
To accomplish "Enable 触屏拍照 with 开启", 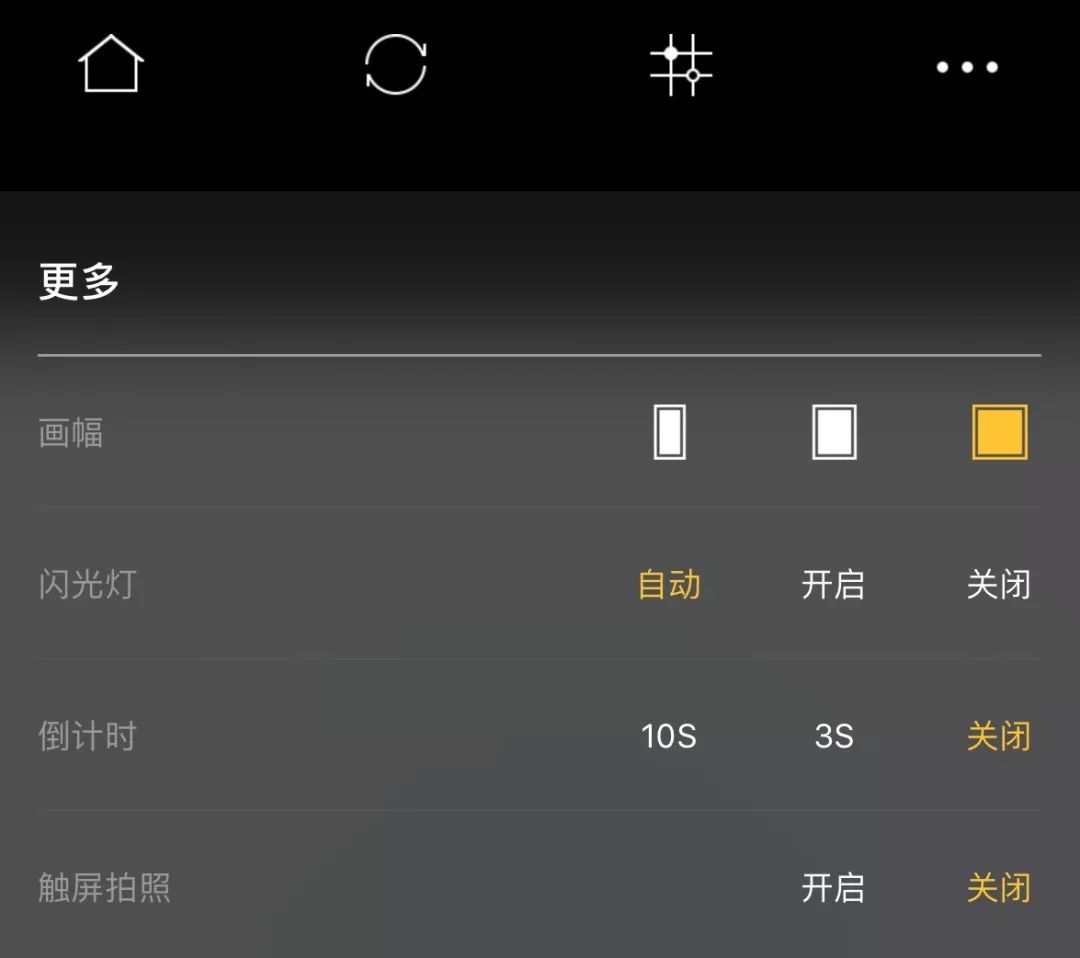I will [x=833, y=887].
